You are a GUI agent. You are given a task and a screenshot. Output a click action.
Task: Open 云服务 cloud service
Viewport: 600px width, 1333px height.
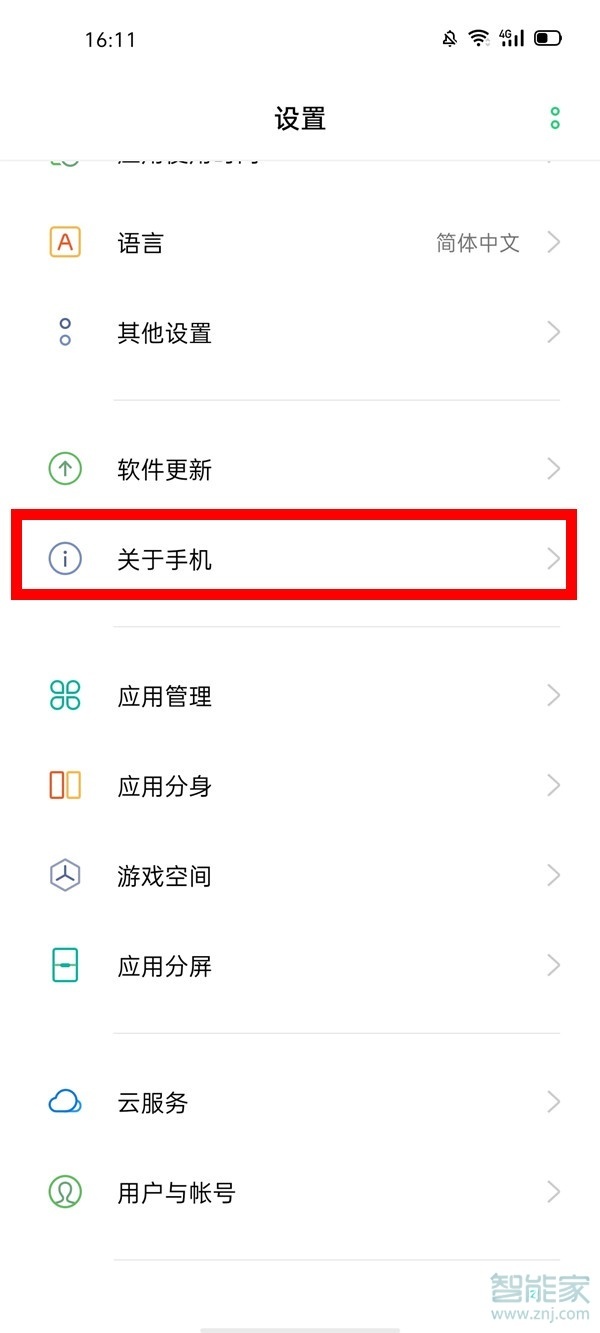pyautogui.click(x=300, y=1103)
